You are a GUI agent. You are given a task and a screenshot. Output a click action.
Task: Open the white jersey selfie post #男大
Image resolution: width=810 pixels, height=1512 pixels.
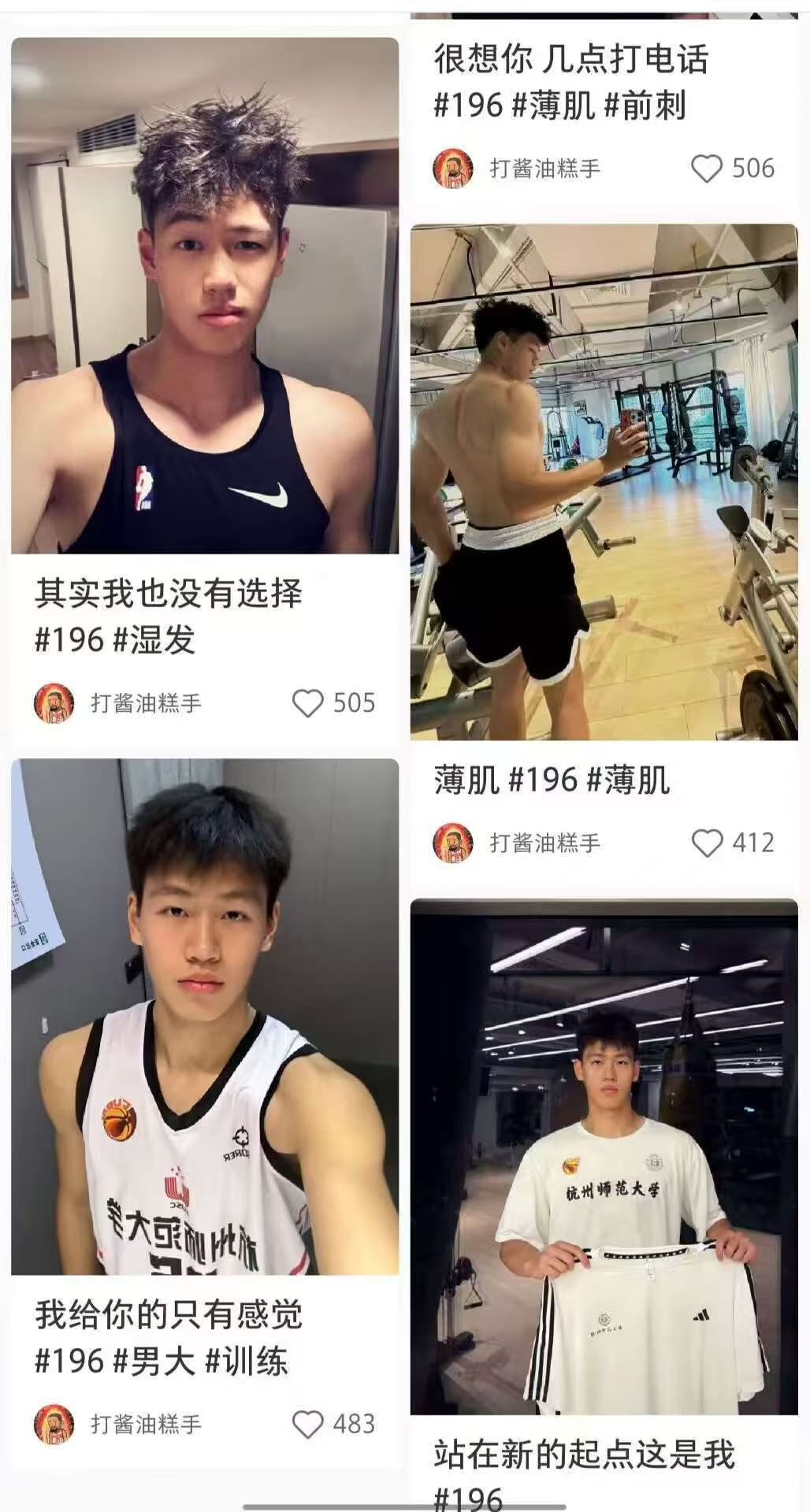[x=205, y=1016]
